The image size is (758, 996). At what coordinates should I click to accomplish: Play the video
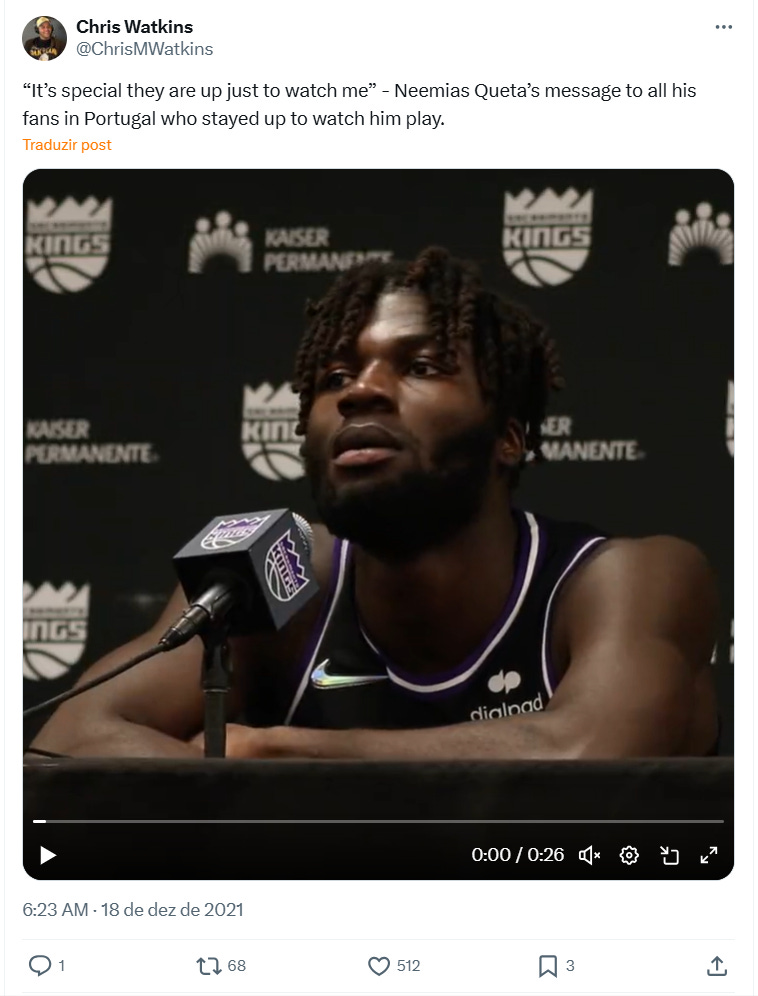(47, 855)
